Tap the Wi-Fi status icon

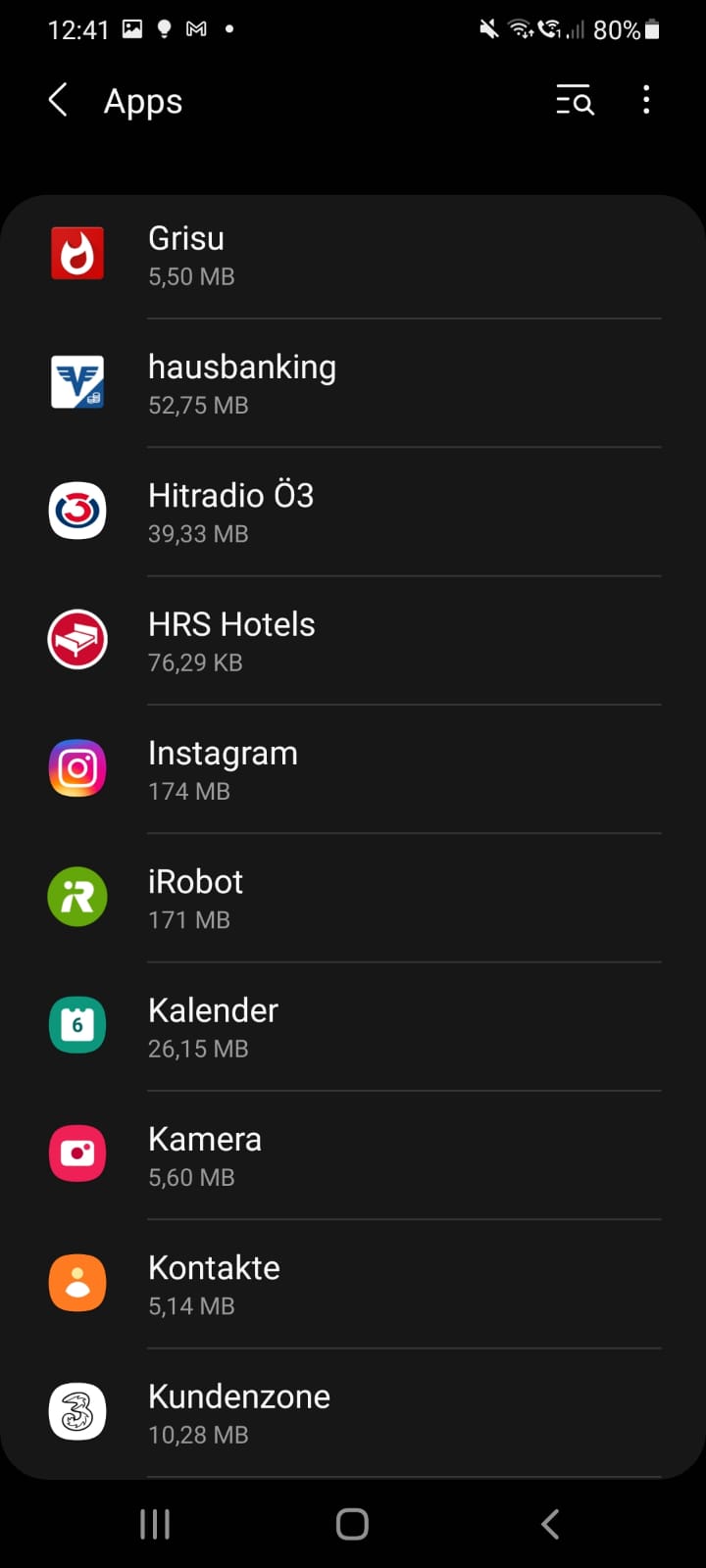522,29
